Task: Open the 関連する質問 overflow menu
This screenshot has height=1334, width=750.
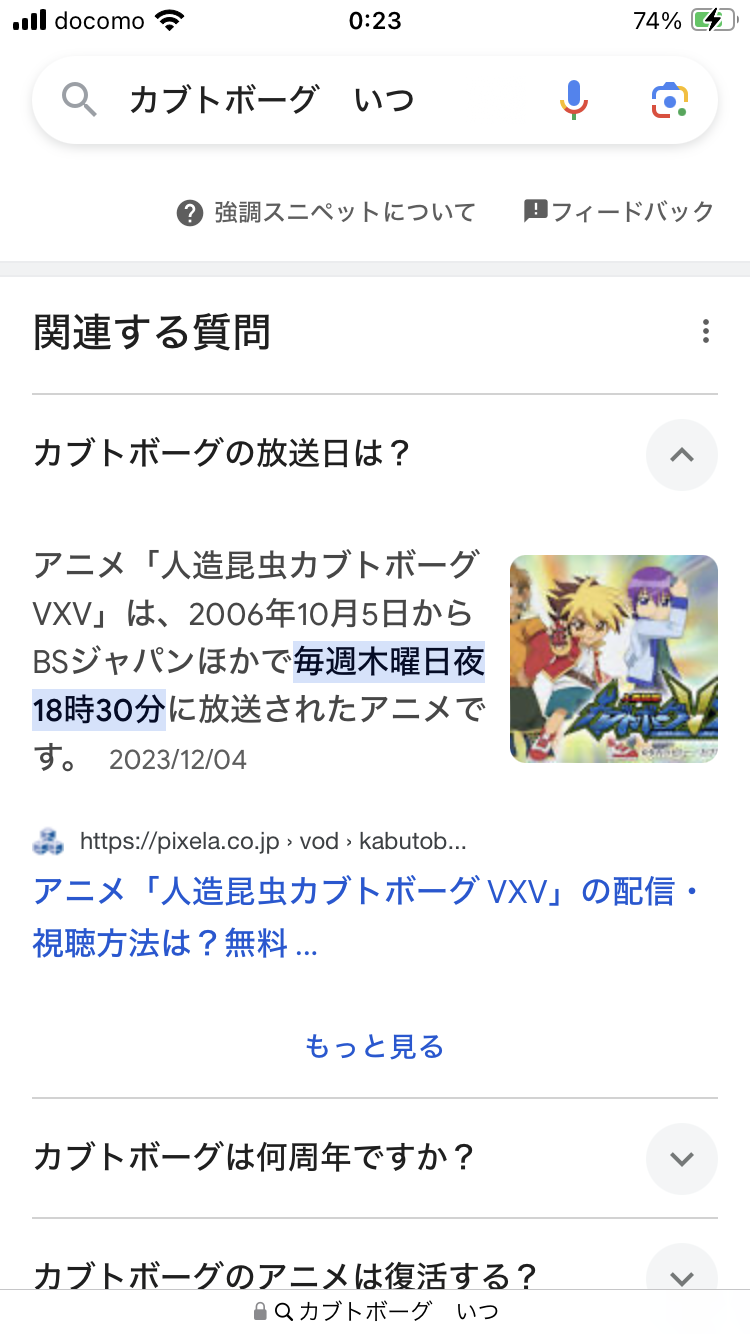Action: [x=706, y=332]
